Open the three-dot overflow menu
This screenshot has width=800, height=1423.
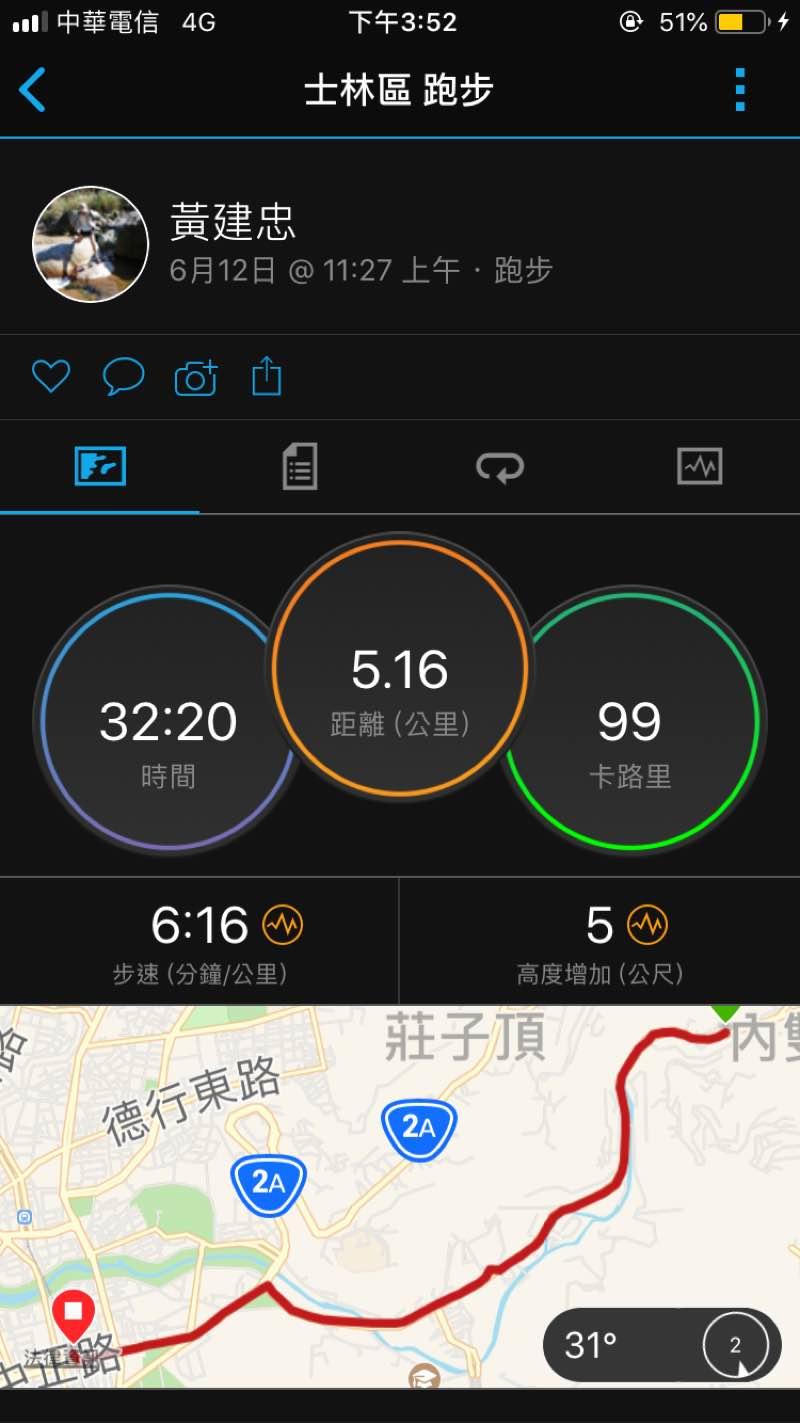pos(740,90)
